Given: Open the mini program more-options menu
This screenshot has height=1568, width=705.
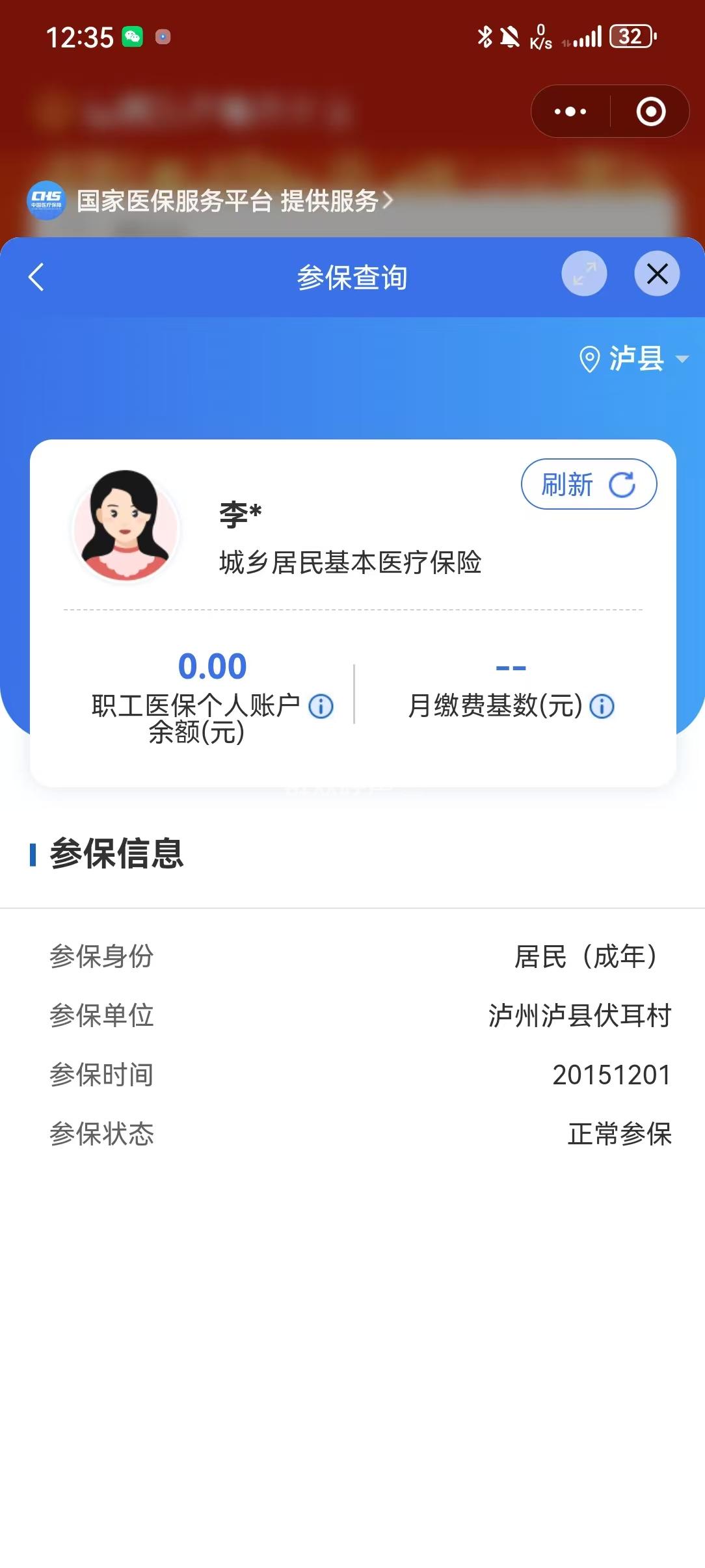Looking at the screenshot, I should click(570, 112).
